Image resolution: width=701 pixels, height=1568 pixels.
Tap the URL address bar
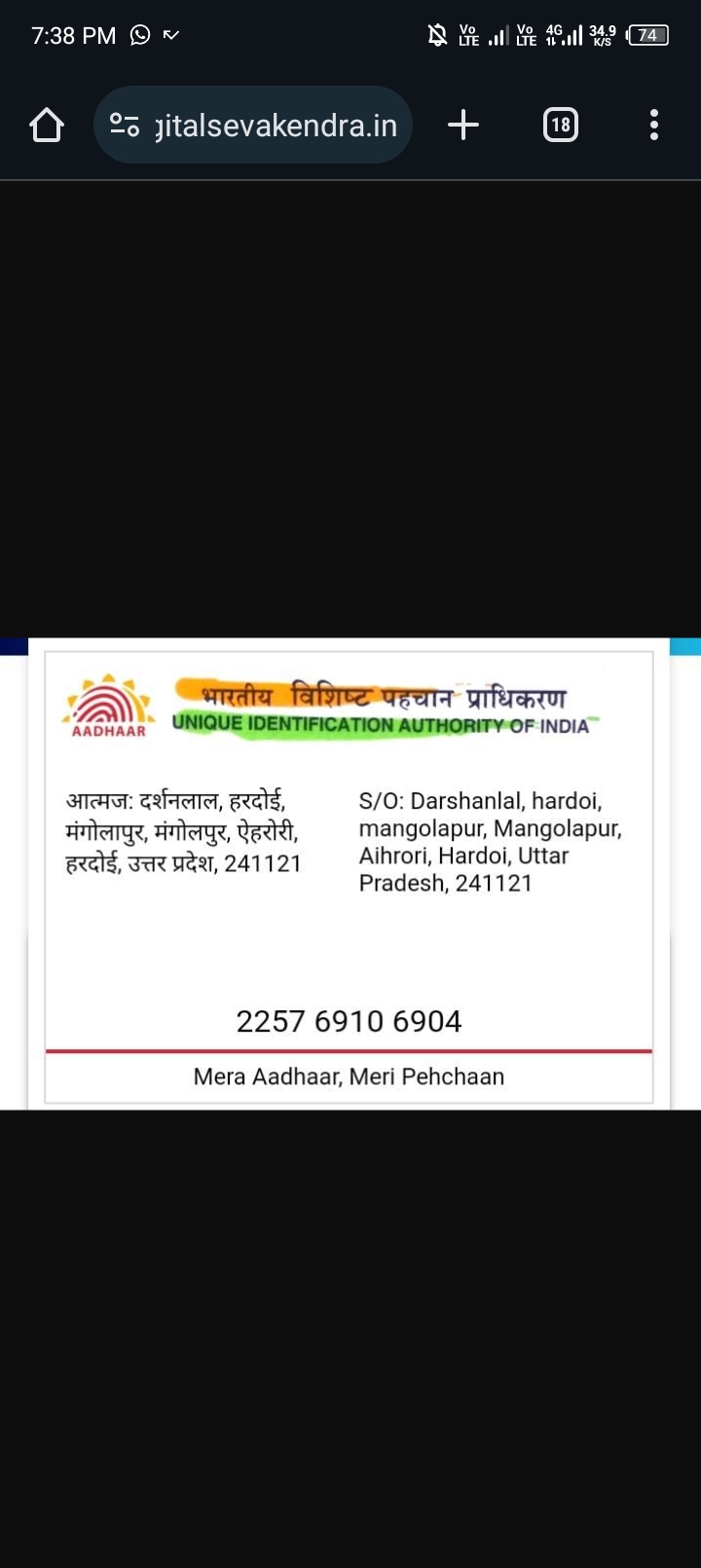[277, 126]
